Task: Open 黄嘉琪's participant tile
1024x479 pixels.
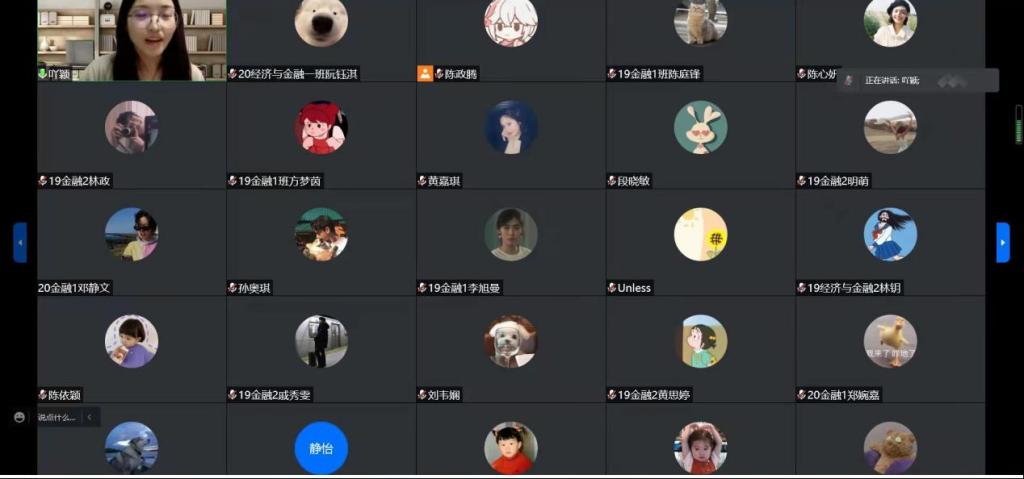Action: point(510,135)
